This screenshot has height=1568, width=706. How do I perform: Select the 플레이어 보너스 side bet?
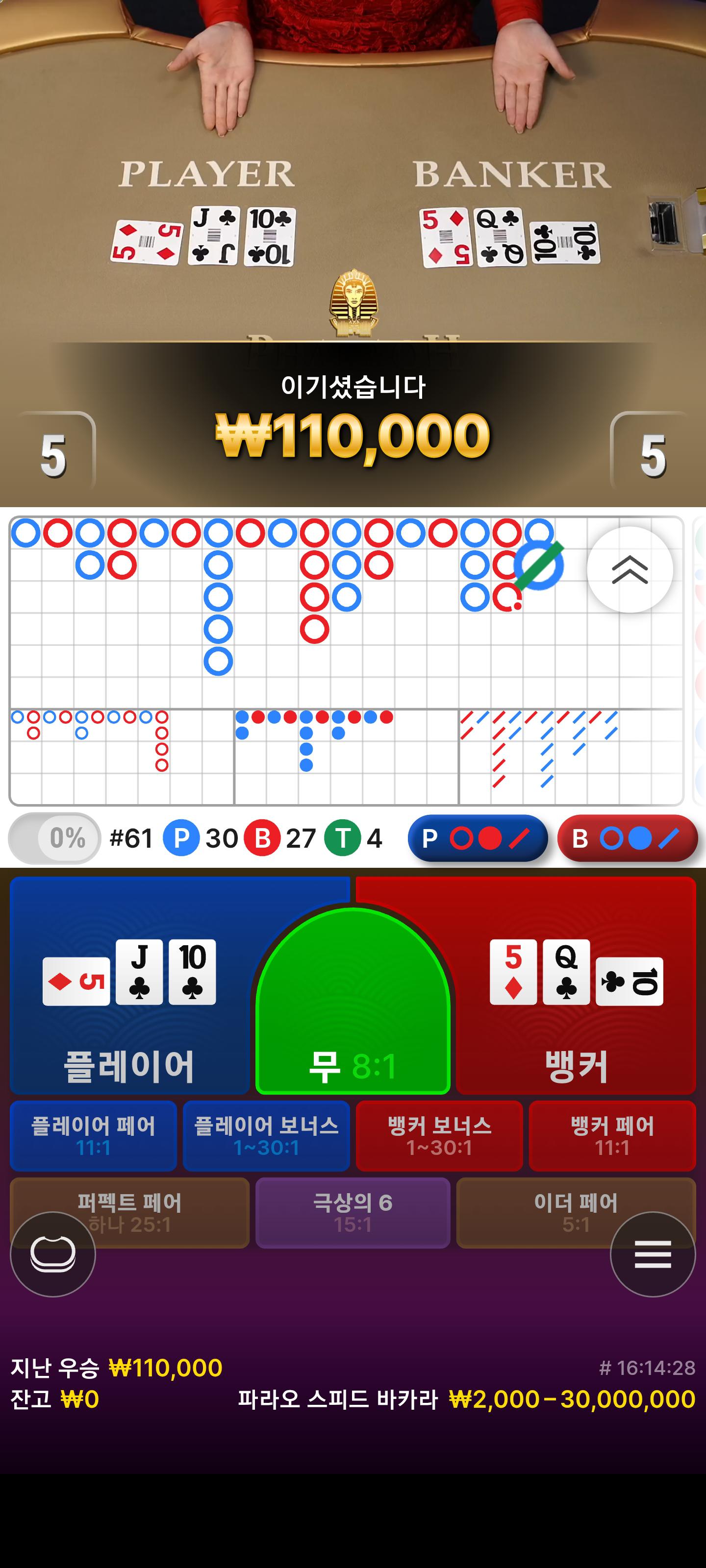[266, 1136]
